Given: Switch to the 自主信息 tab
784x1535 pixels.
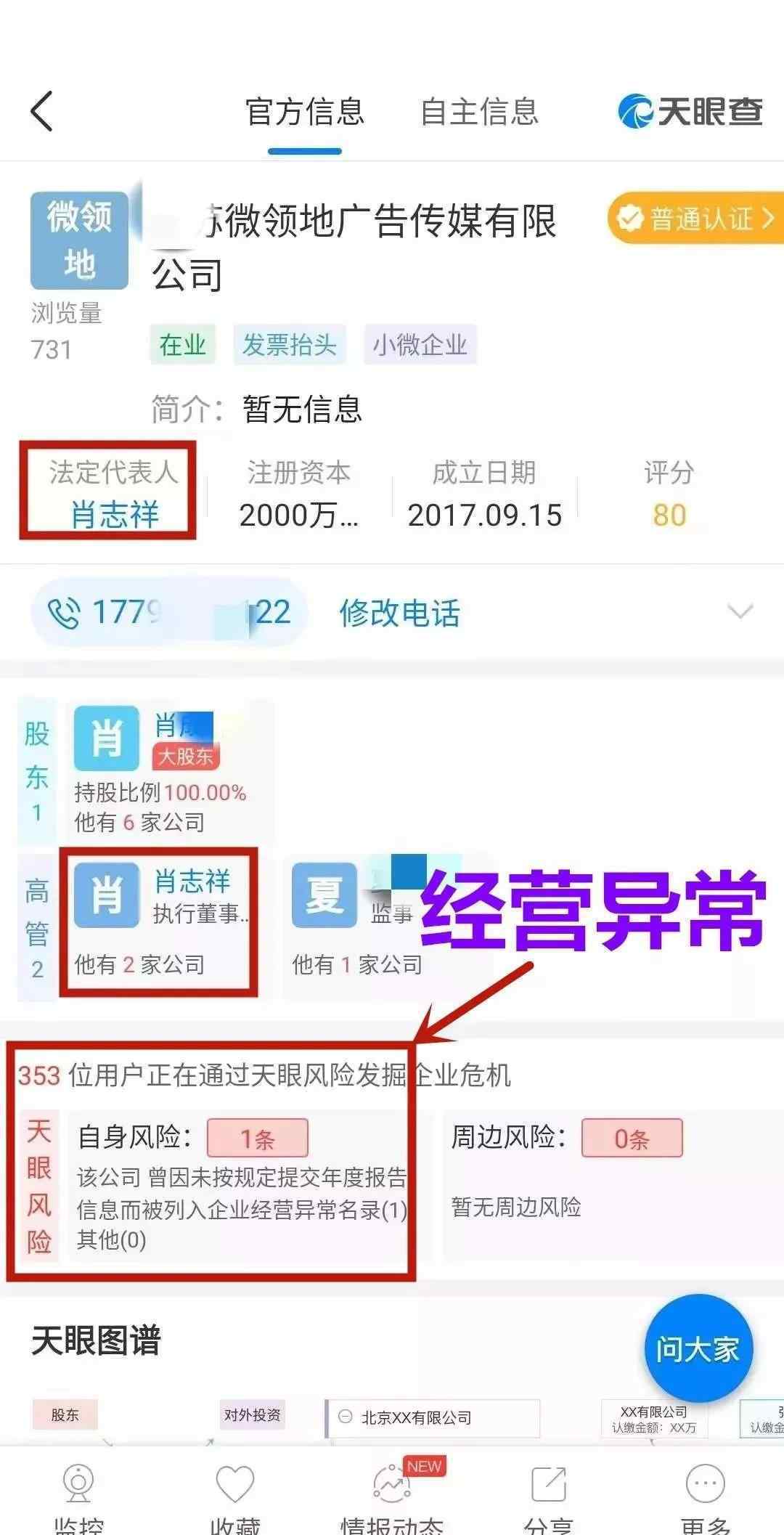Looking at the screenshot, I should [479, 112].
